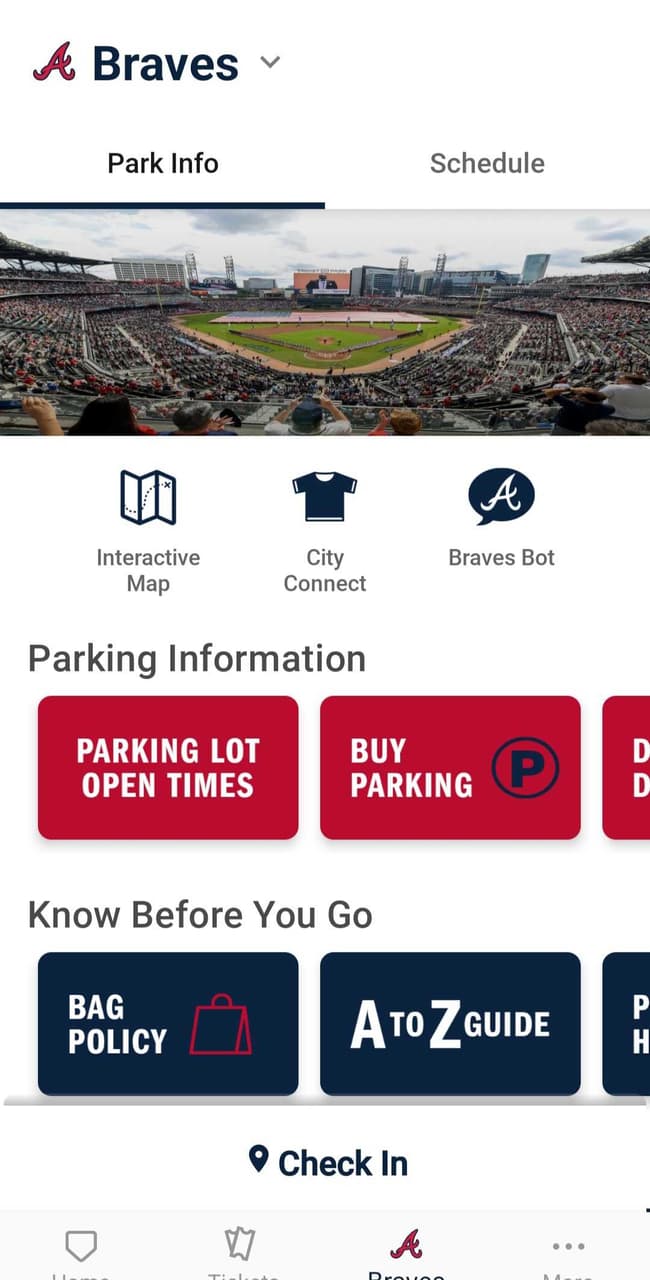Open the A to Z Guide
The image size is (650, 1280).
450,1023
